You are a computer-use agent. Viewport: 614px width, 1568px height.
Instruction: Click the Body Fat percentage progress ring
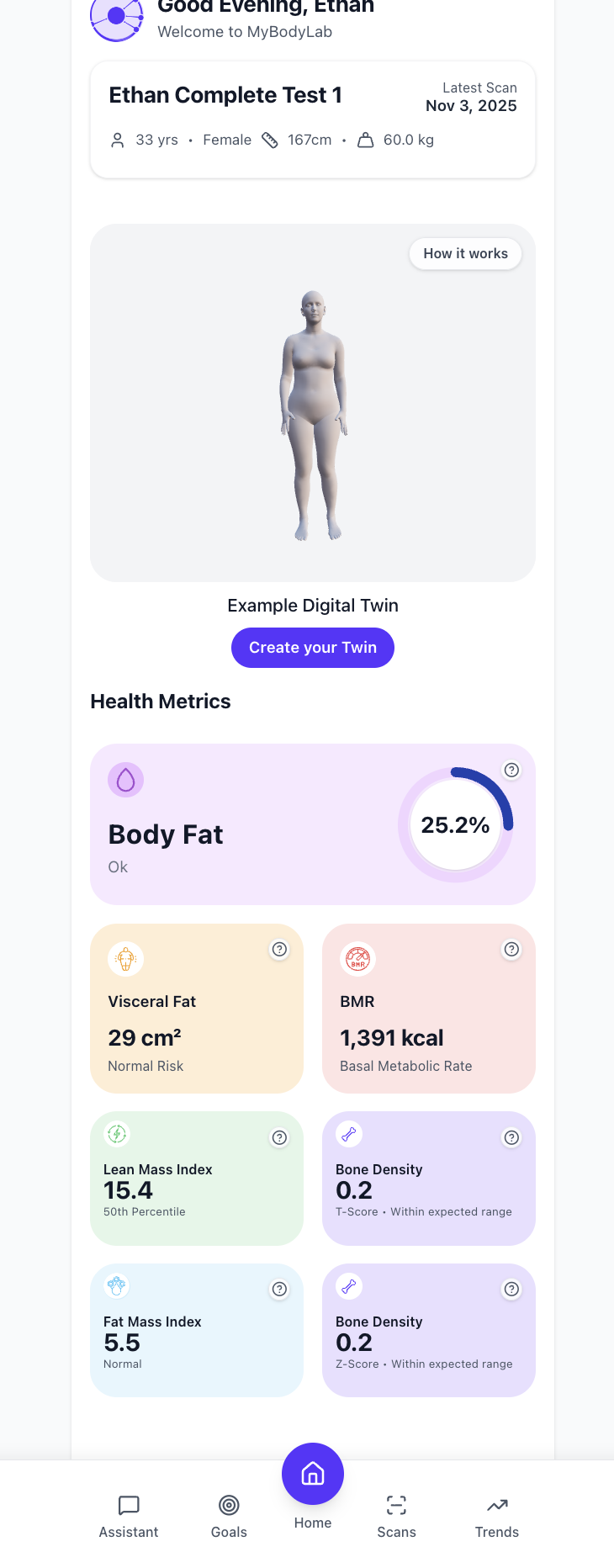click(x=455, y=825)
